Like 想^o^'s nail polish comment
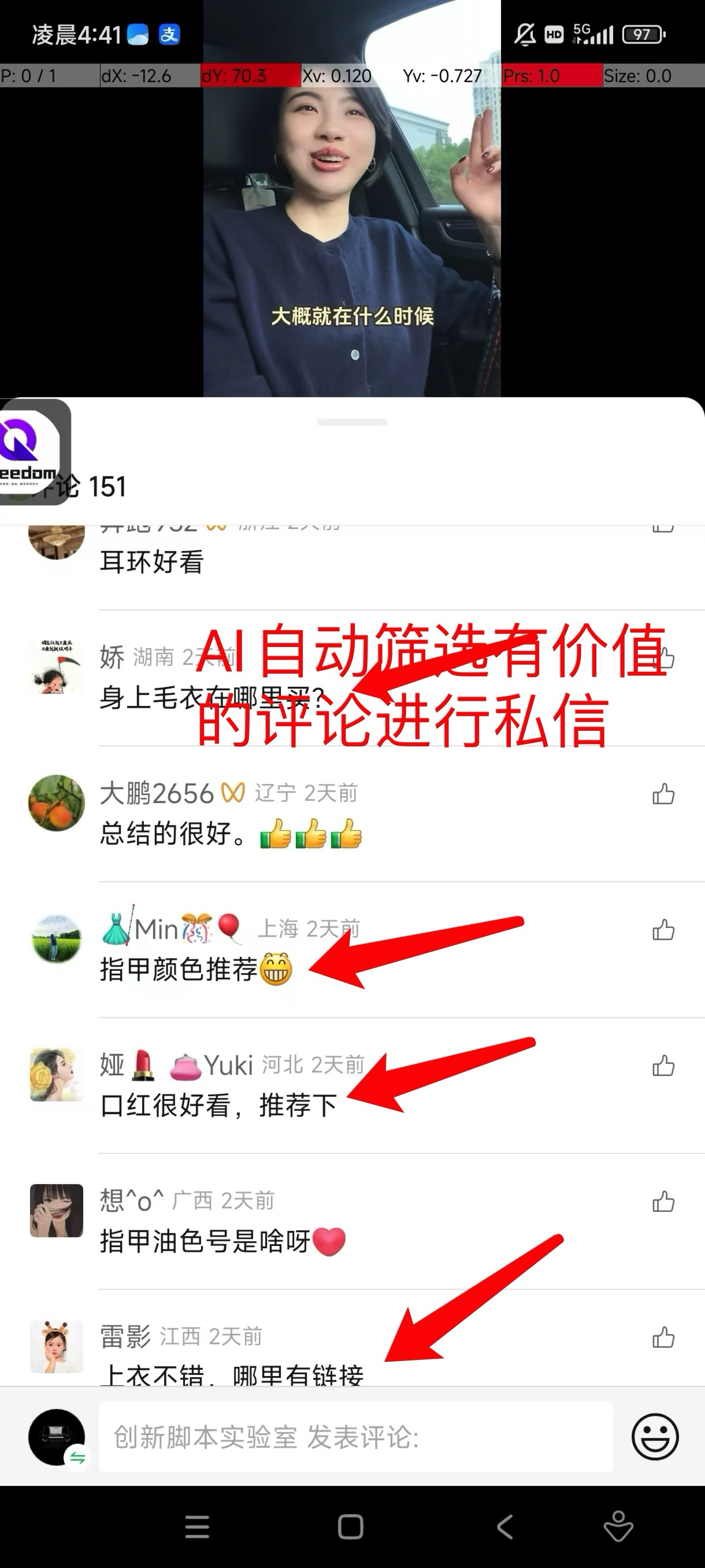Viewport: 705px width, 1568px height. 663,1202
